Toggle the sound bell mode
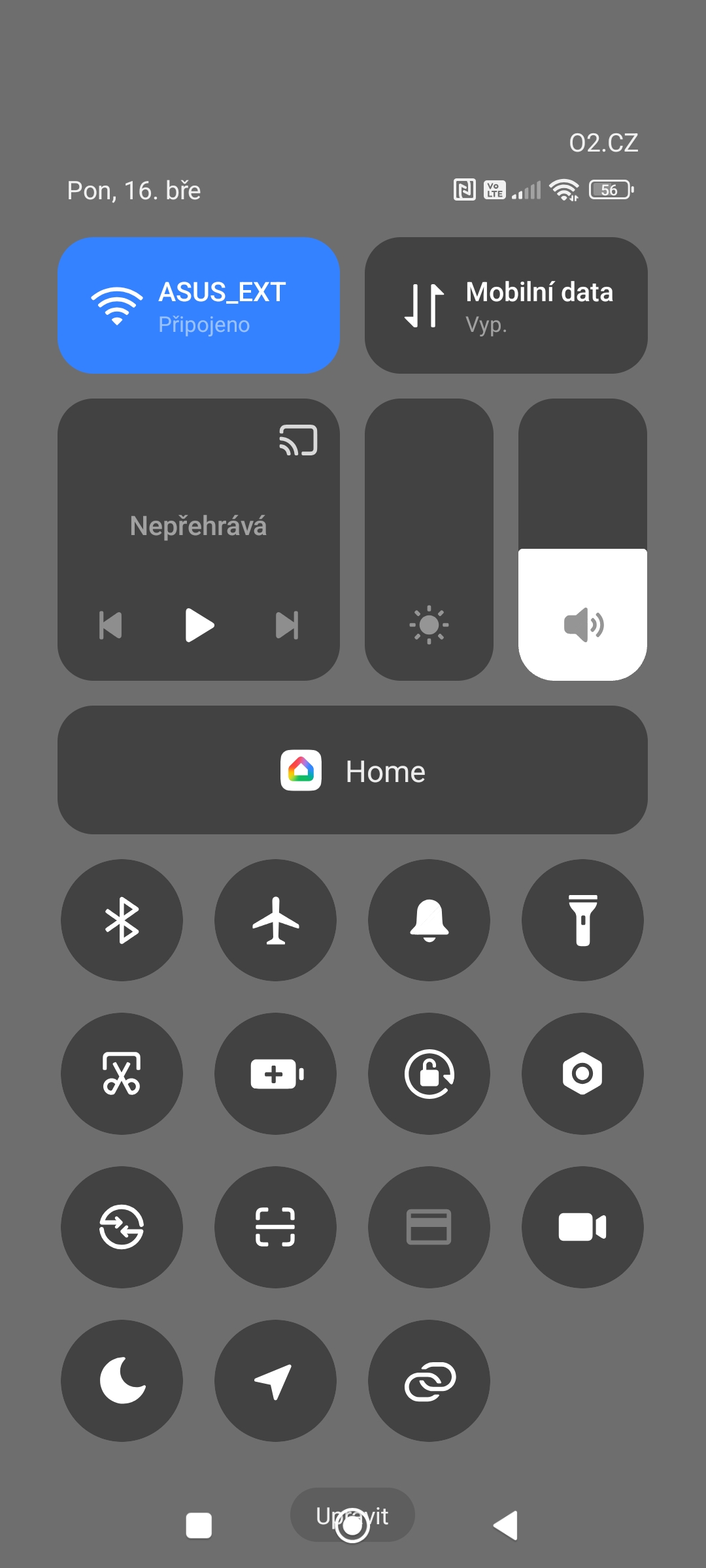 click(429, 920)
